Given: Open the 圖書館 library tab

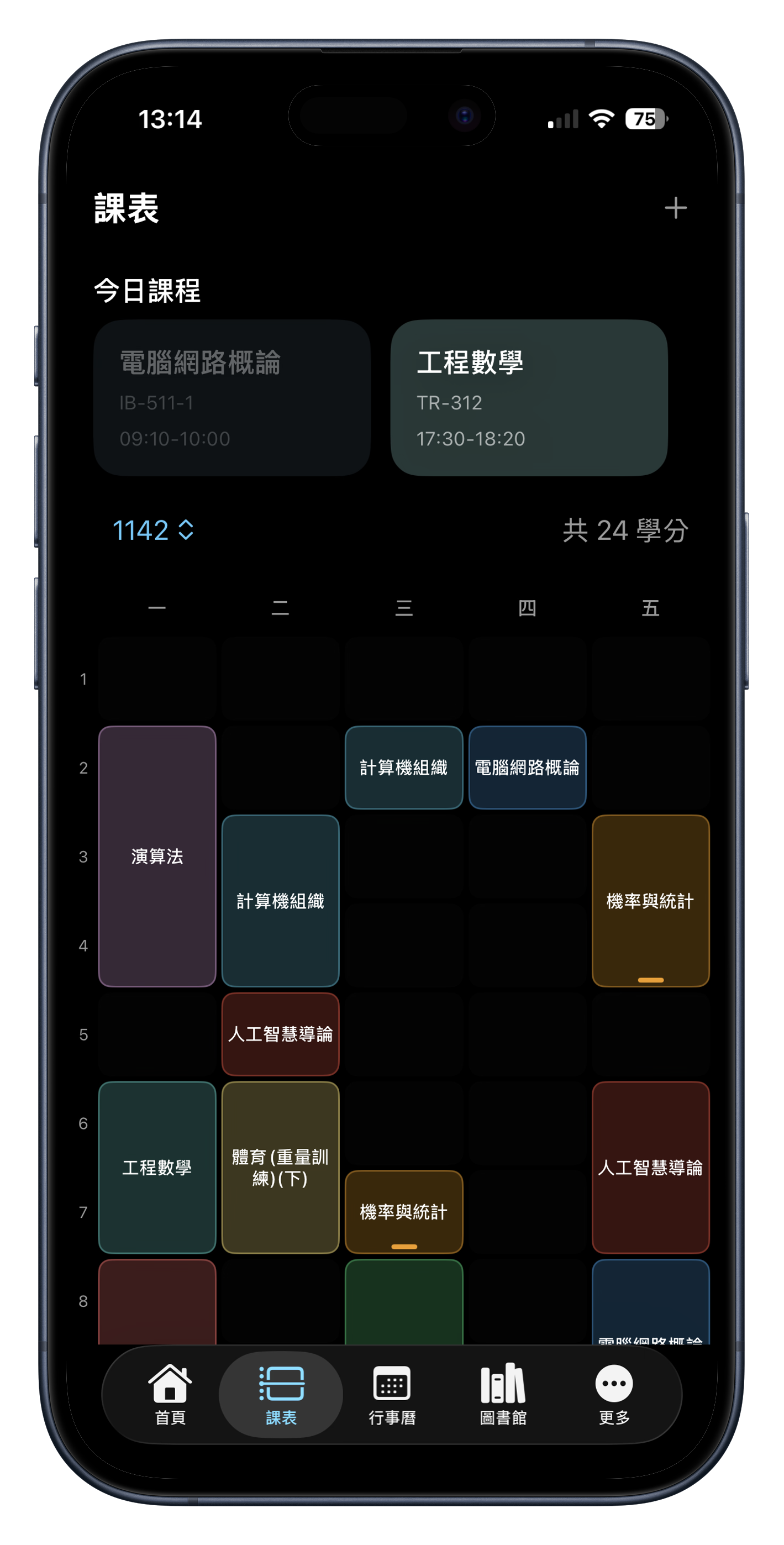Looking at the screenshot, I should pyautogui.click(x=503, y=1395).
